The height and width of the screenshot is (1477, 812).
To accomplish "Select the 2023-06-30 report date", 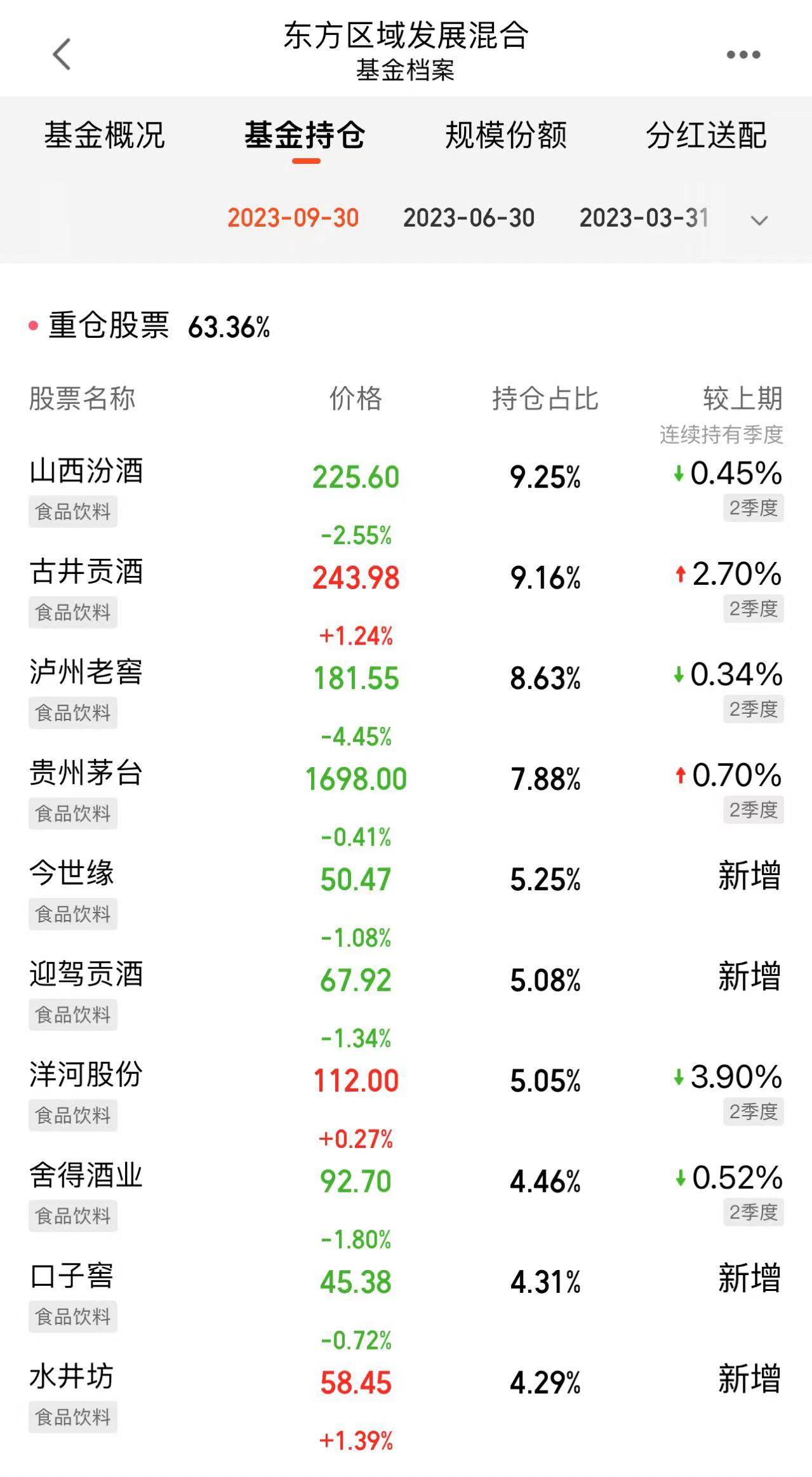I will [x=469, y=218].
